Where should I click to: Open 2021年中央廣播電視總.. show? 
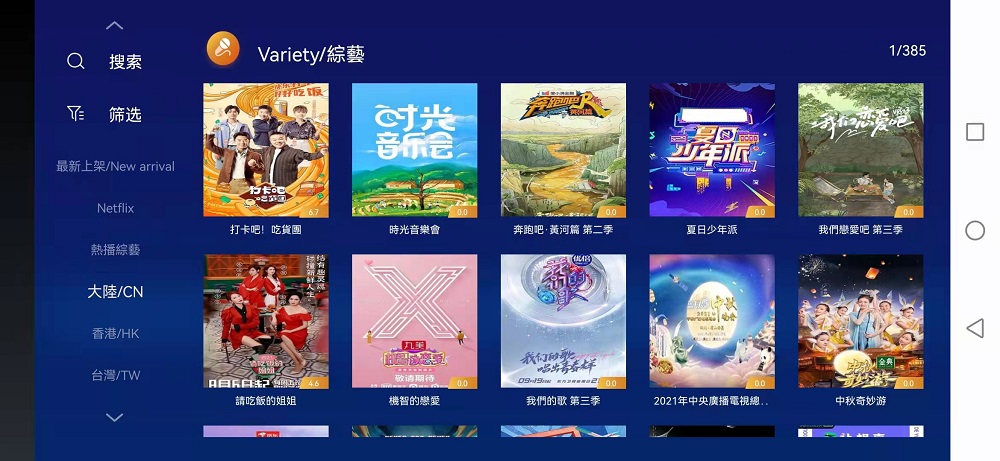[x=712, y=321]
